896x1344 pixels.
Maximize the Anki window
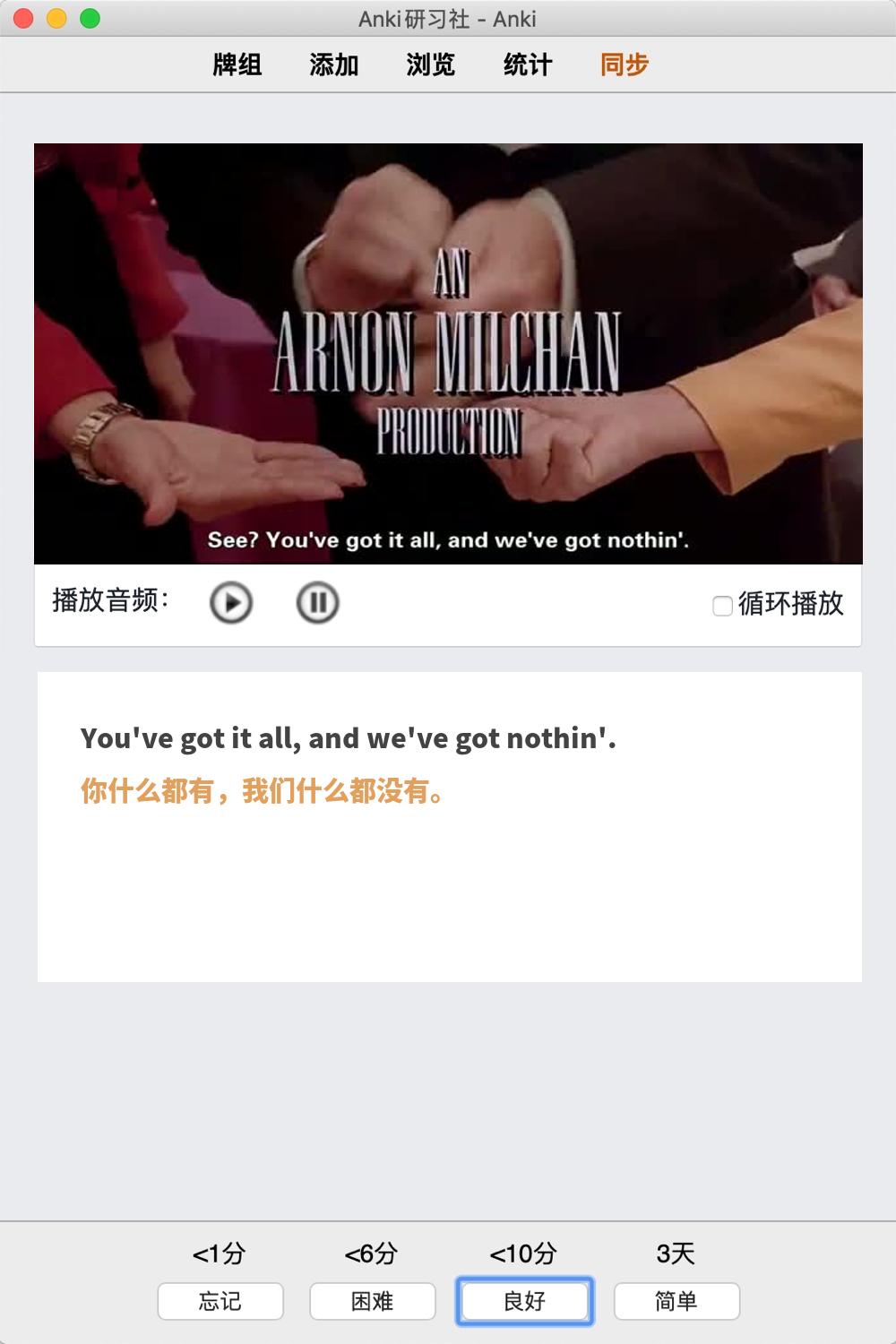click(90, 19)
